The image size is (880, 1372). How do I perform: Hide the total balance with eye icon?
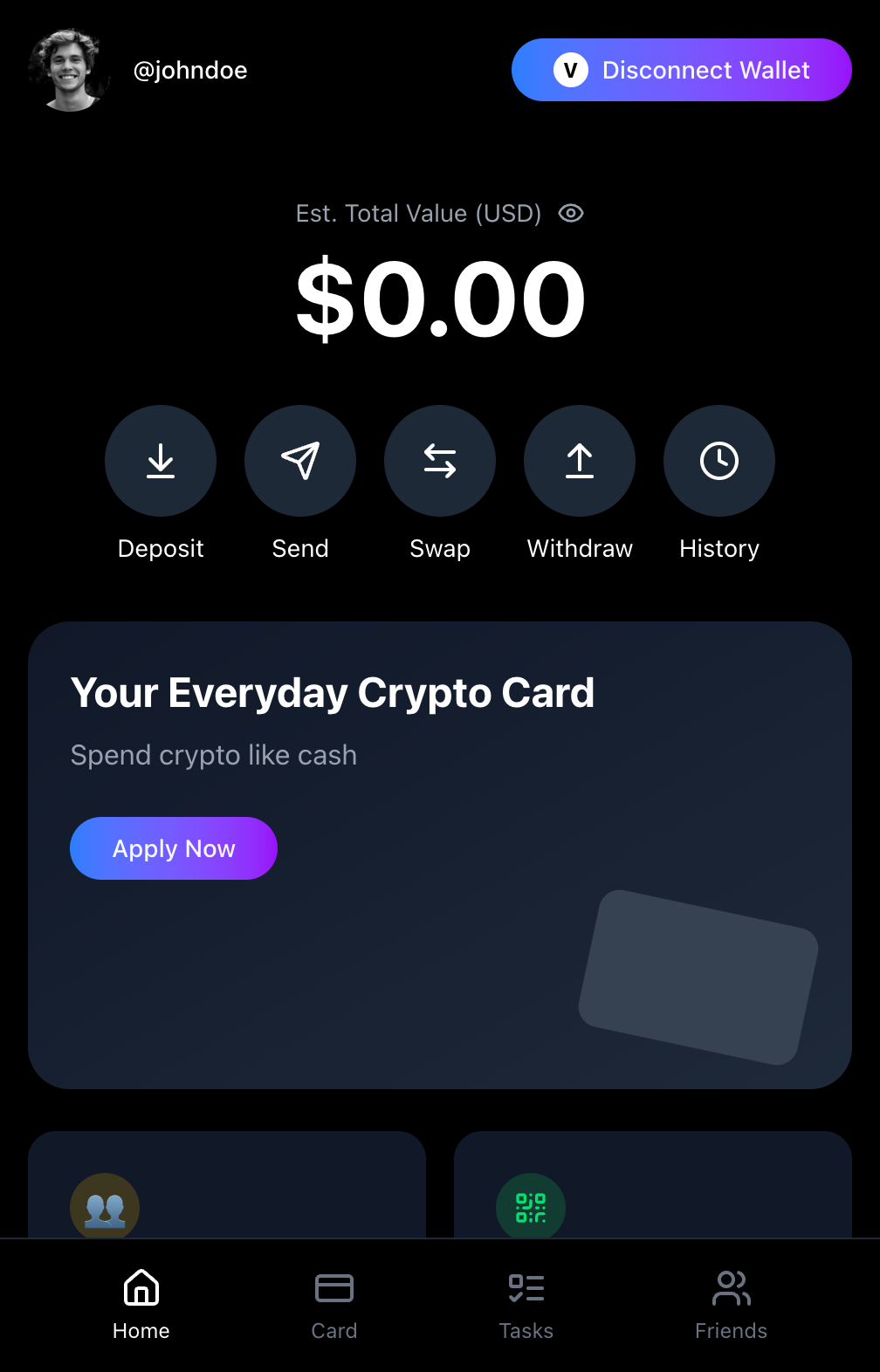[571, 213]
